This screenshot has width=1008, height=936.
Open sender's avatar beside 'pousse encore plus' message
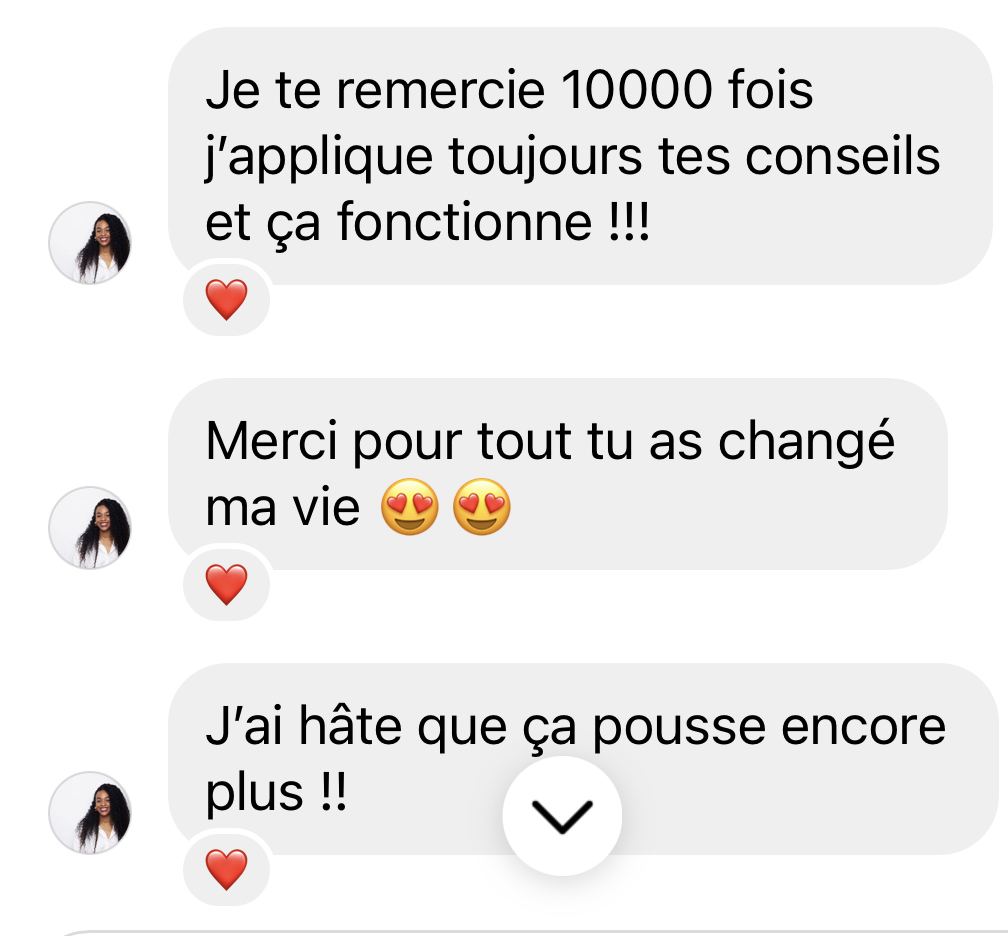pyautogui.click(x=91, y=813)
